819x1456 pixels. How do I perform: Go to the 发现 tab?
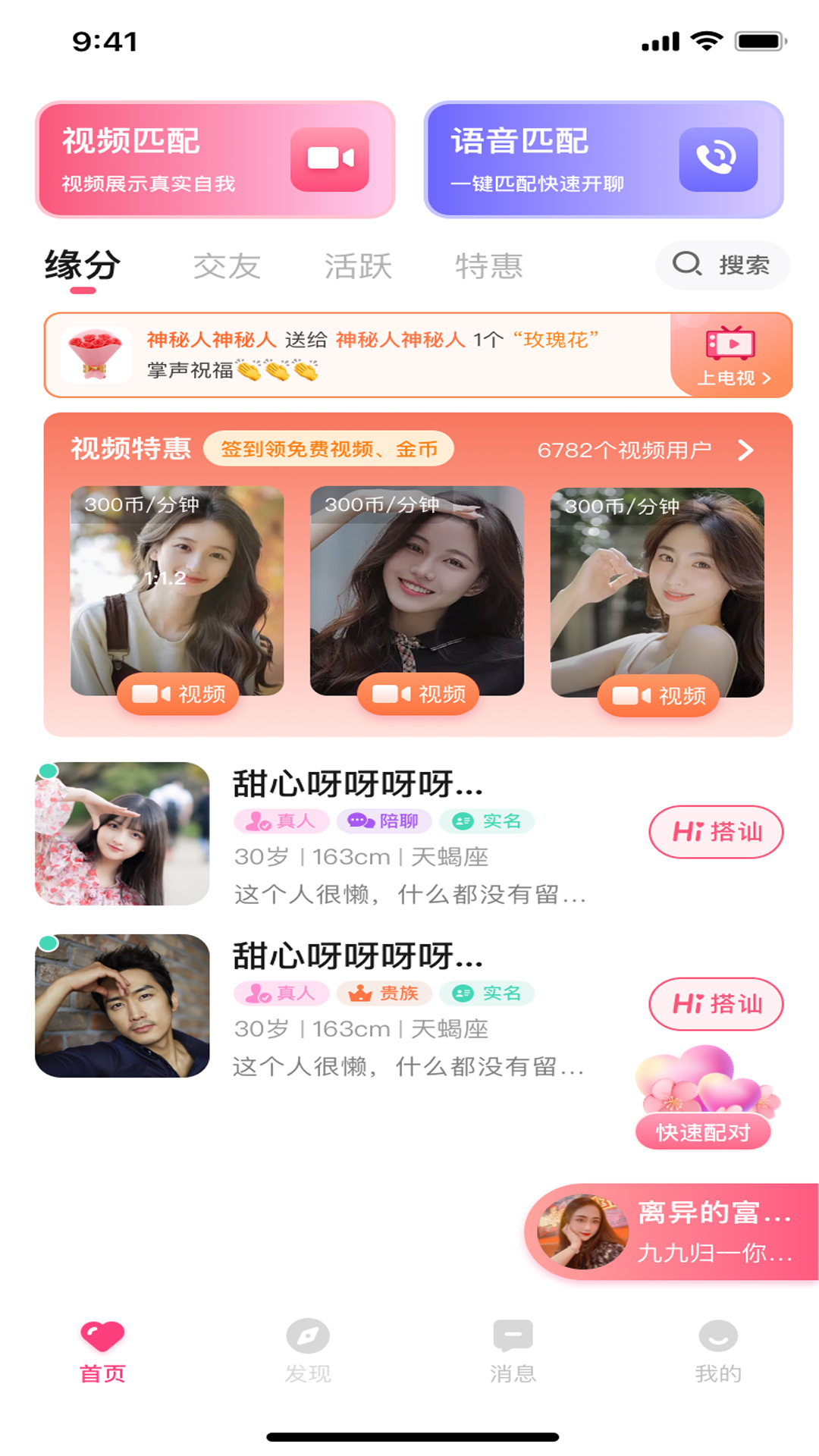(308, 1351)
